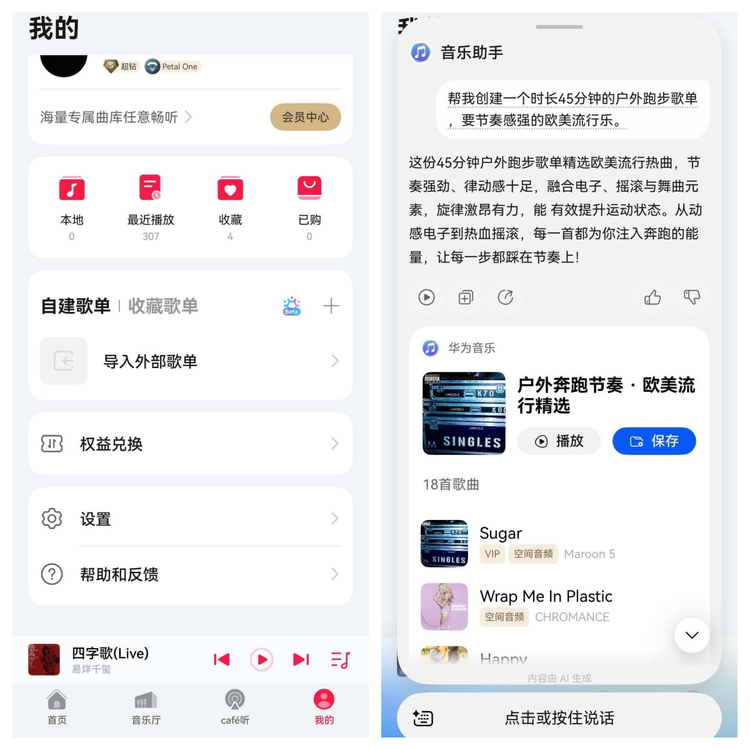Switch to the 收藏歌单 tab
This screenshot has height=750, width=750.
point(163,306)
